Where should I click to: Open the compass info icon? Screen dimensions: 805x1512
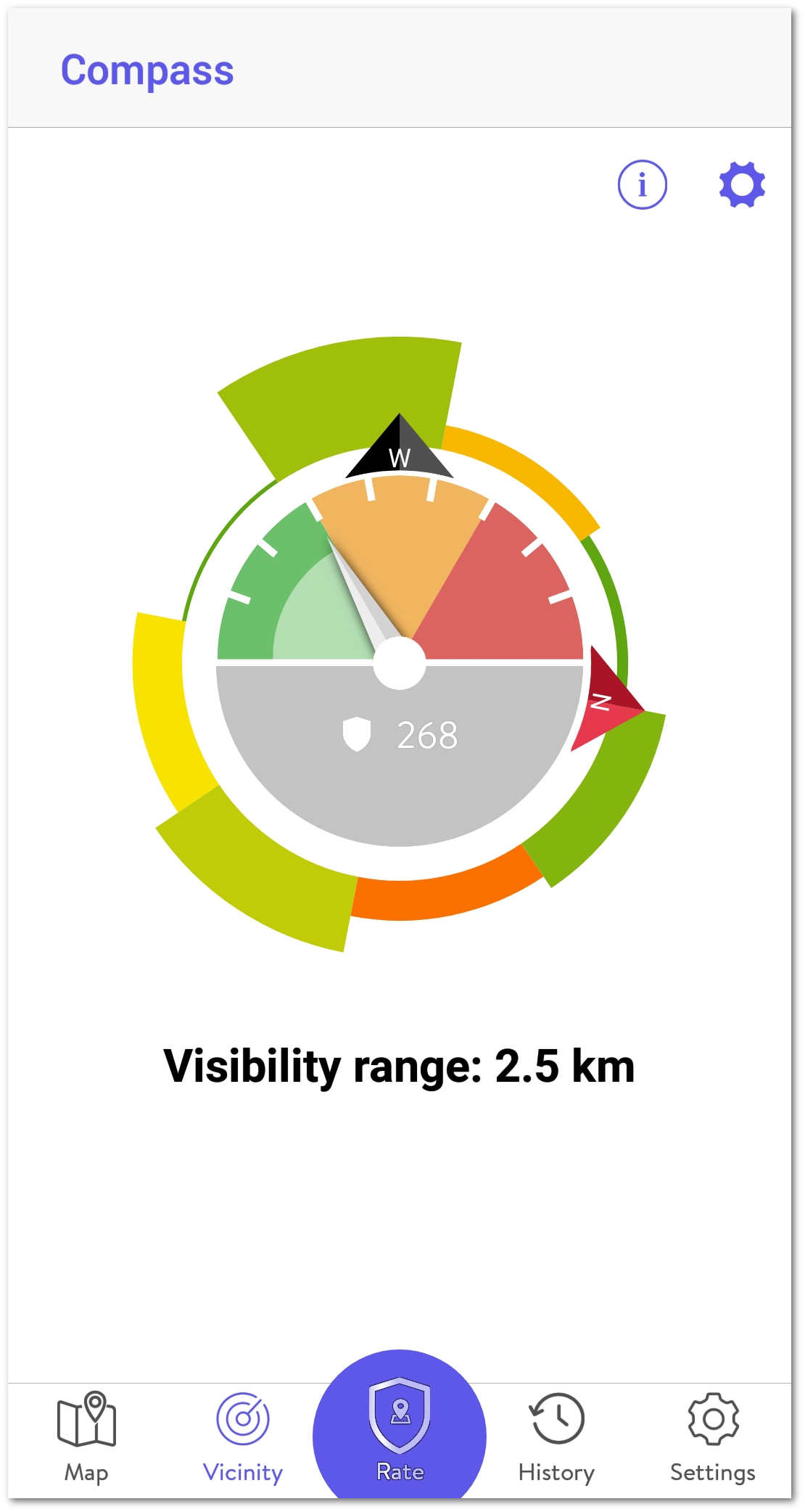point(642,185)
